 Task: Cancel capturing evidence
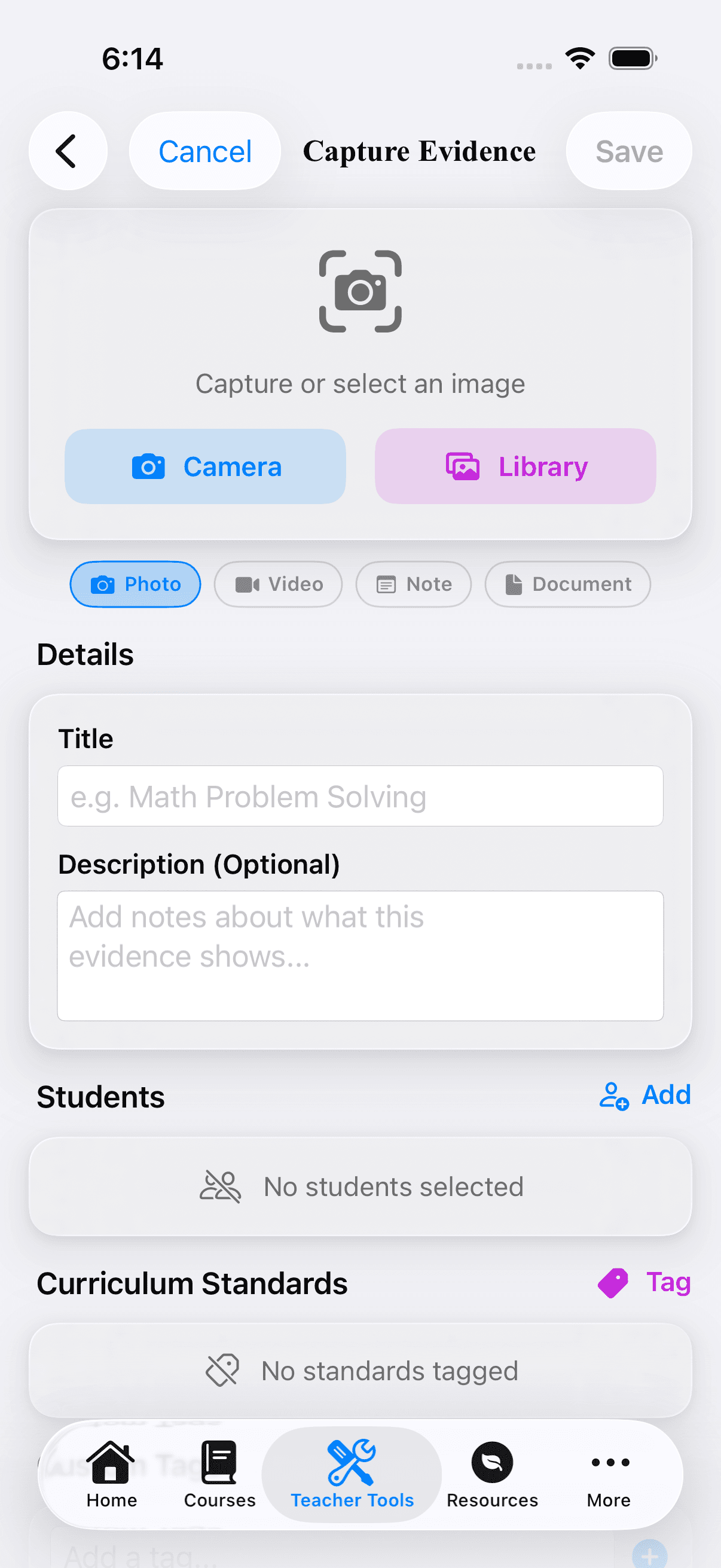click(204, 150)
